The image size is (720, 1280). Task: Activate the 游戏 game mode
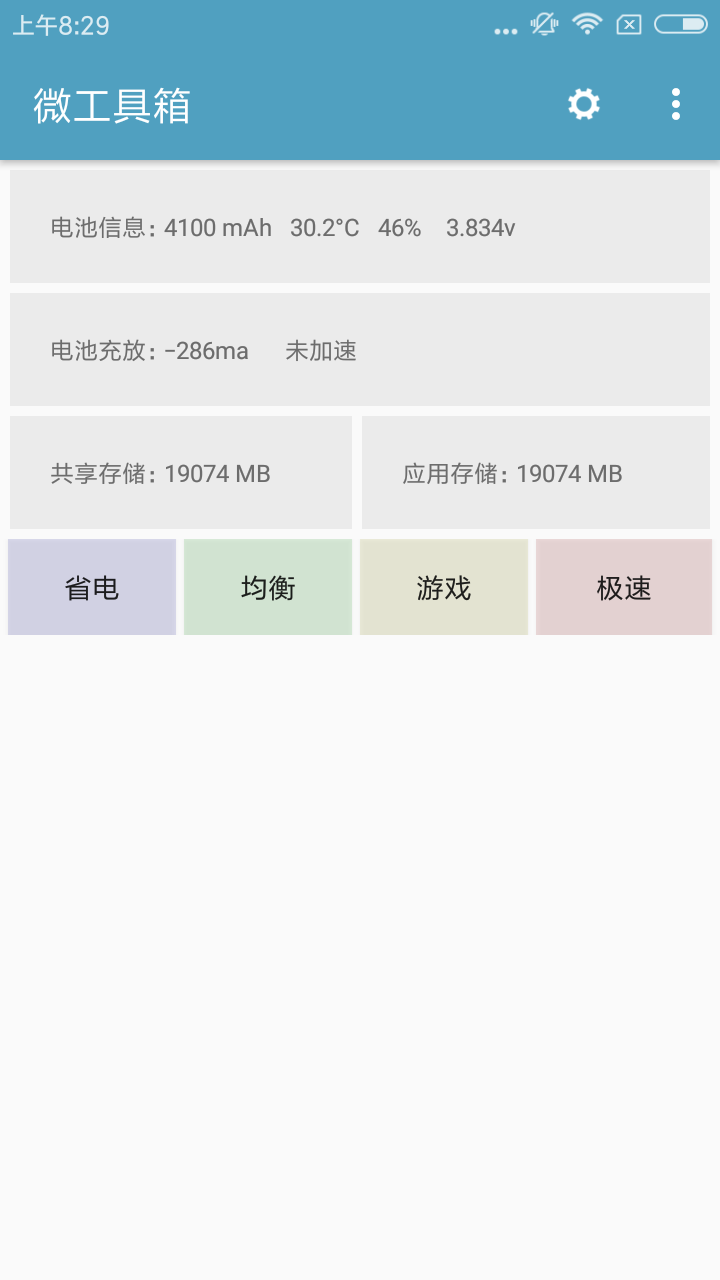pyautogui.click(x=444, y=587)
